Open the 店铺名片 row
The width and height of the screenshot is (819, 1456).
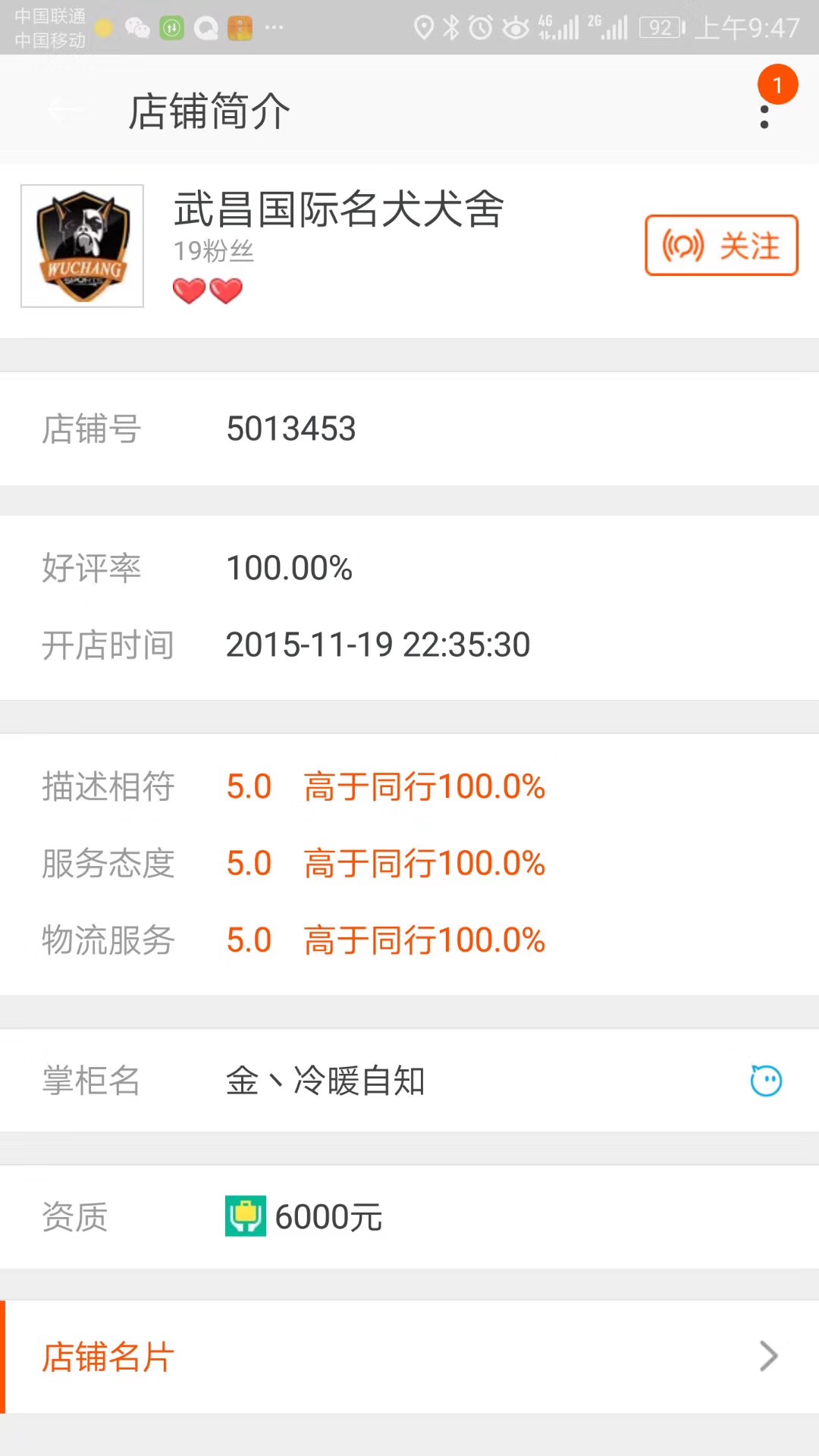[x=409, y=1357]
